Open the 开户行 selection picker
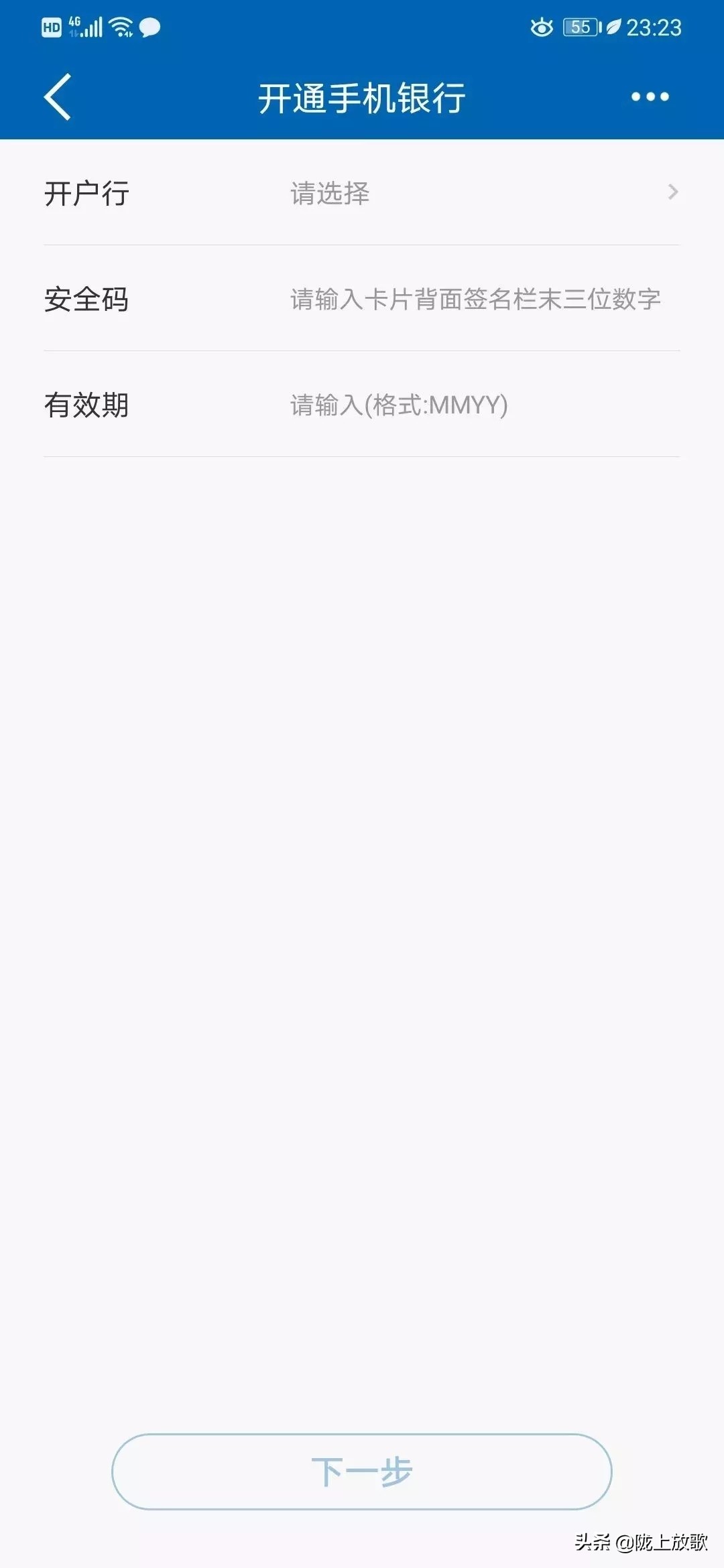This screenshot has width=724, height=1568. point(483,193)
